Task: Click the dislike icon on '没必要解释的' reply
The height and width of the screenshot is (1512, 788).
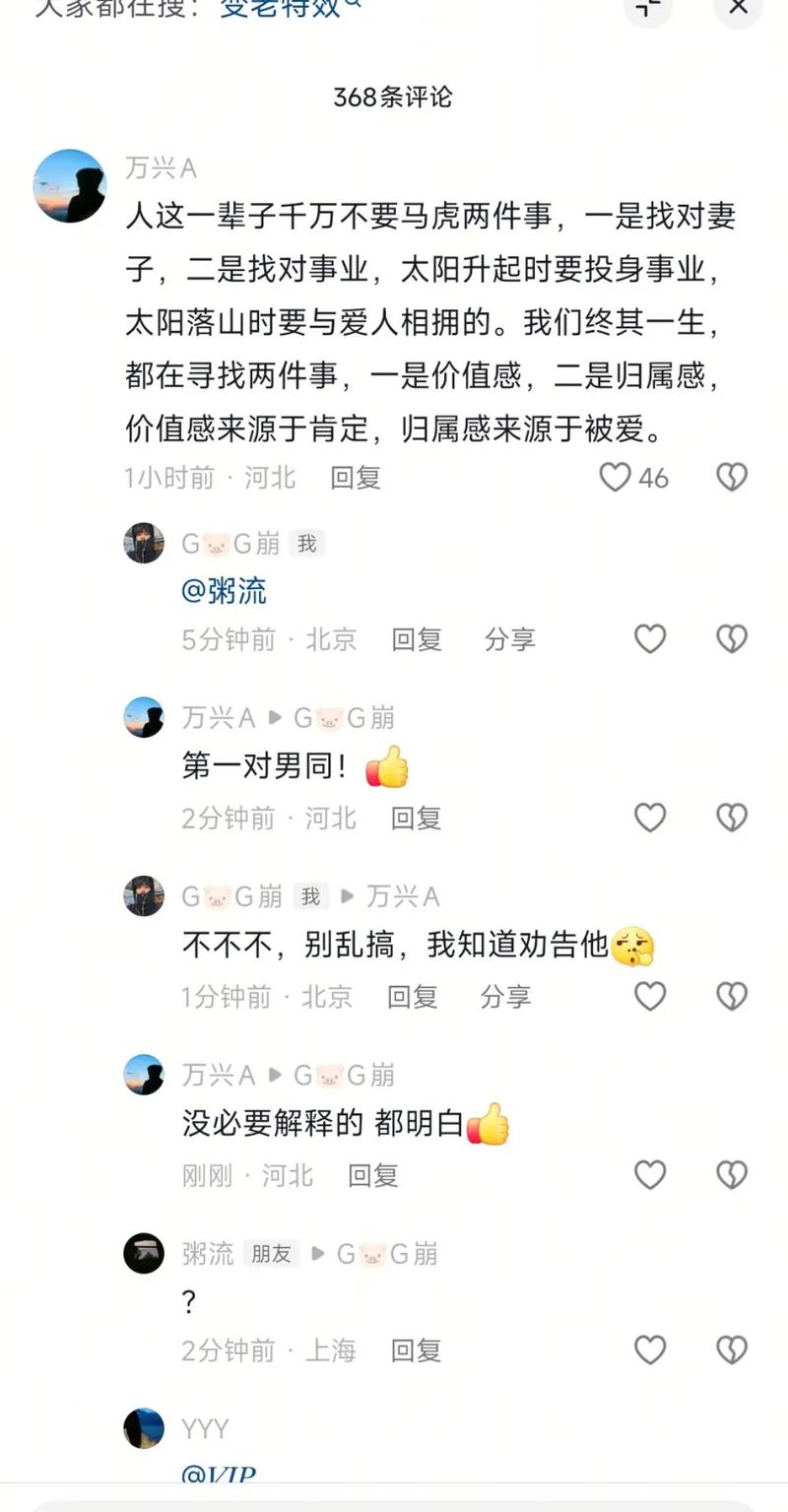Action: [x=730, y=1174]
